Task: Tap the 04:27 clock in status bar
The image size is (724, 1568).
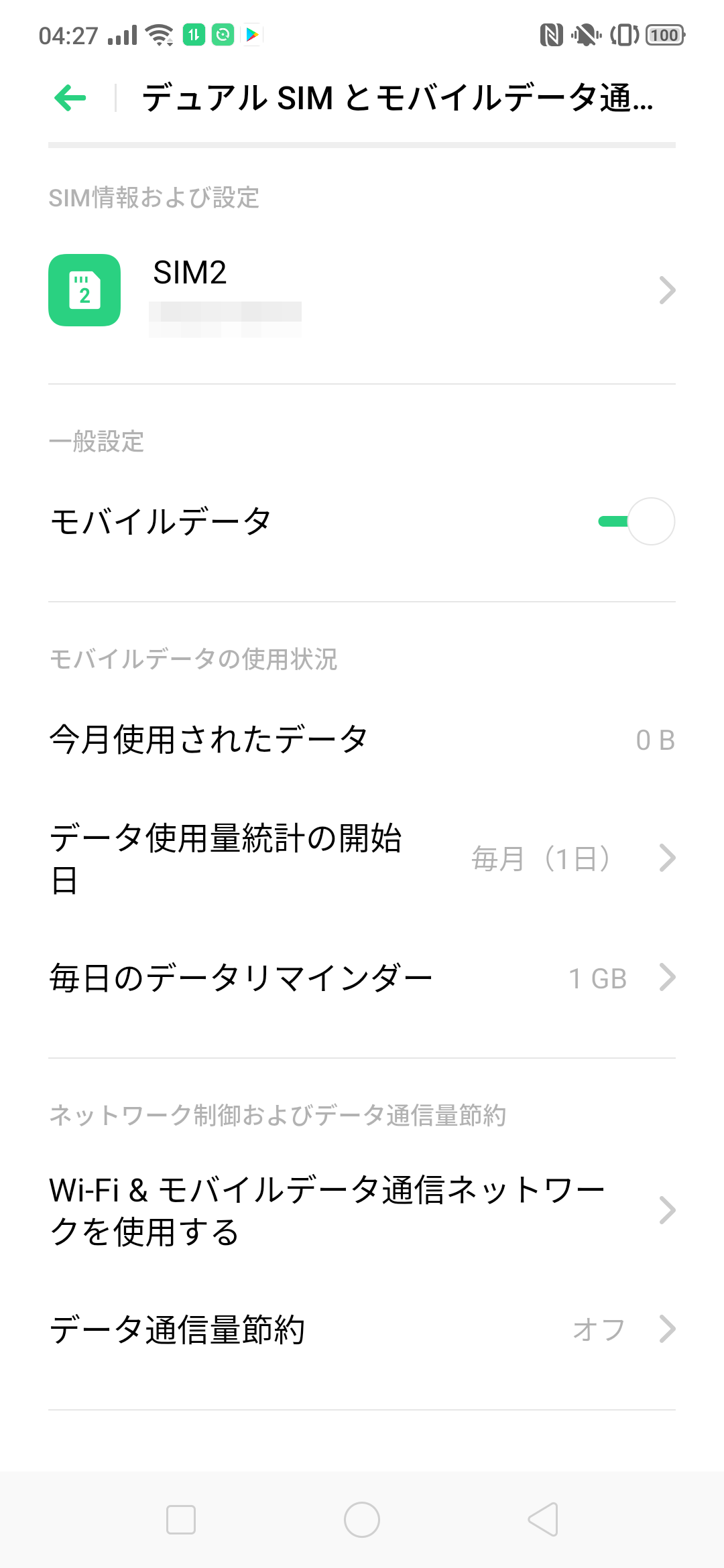Action: pos(68,35)
